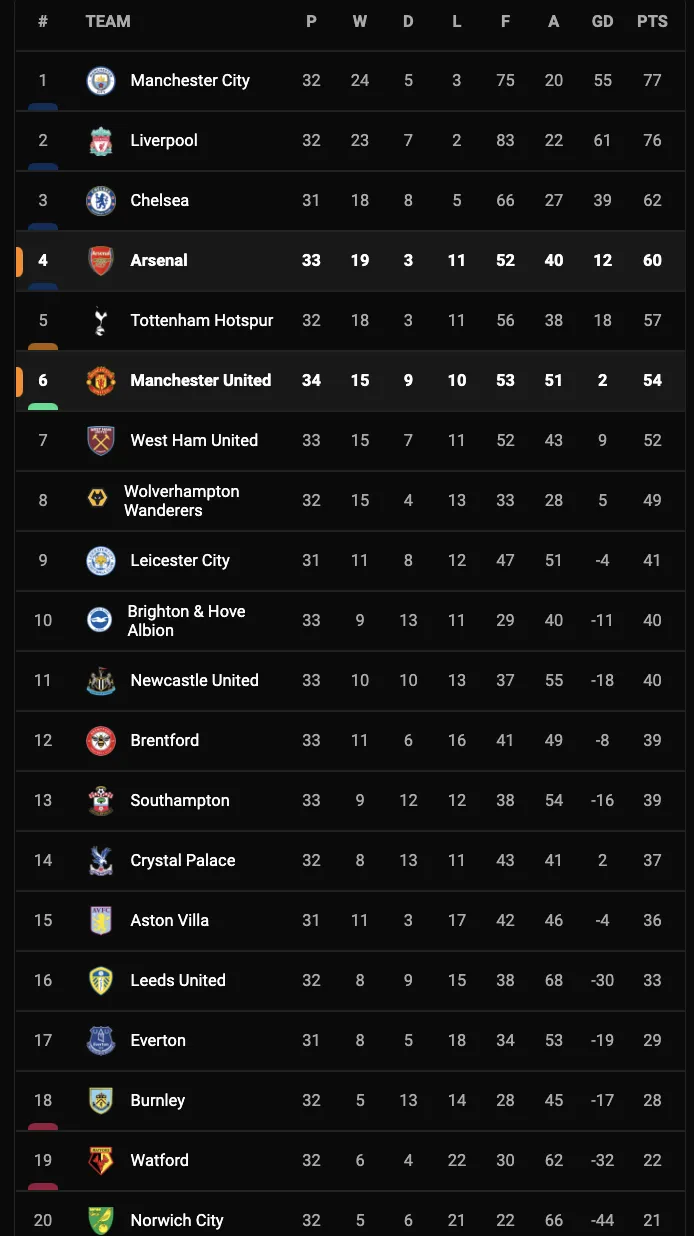Select Watford in the standings
Screen dimensions: 694x1236
pyautogui.click(x=159, y=1161)
